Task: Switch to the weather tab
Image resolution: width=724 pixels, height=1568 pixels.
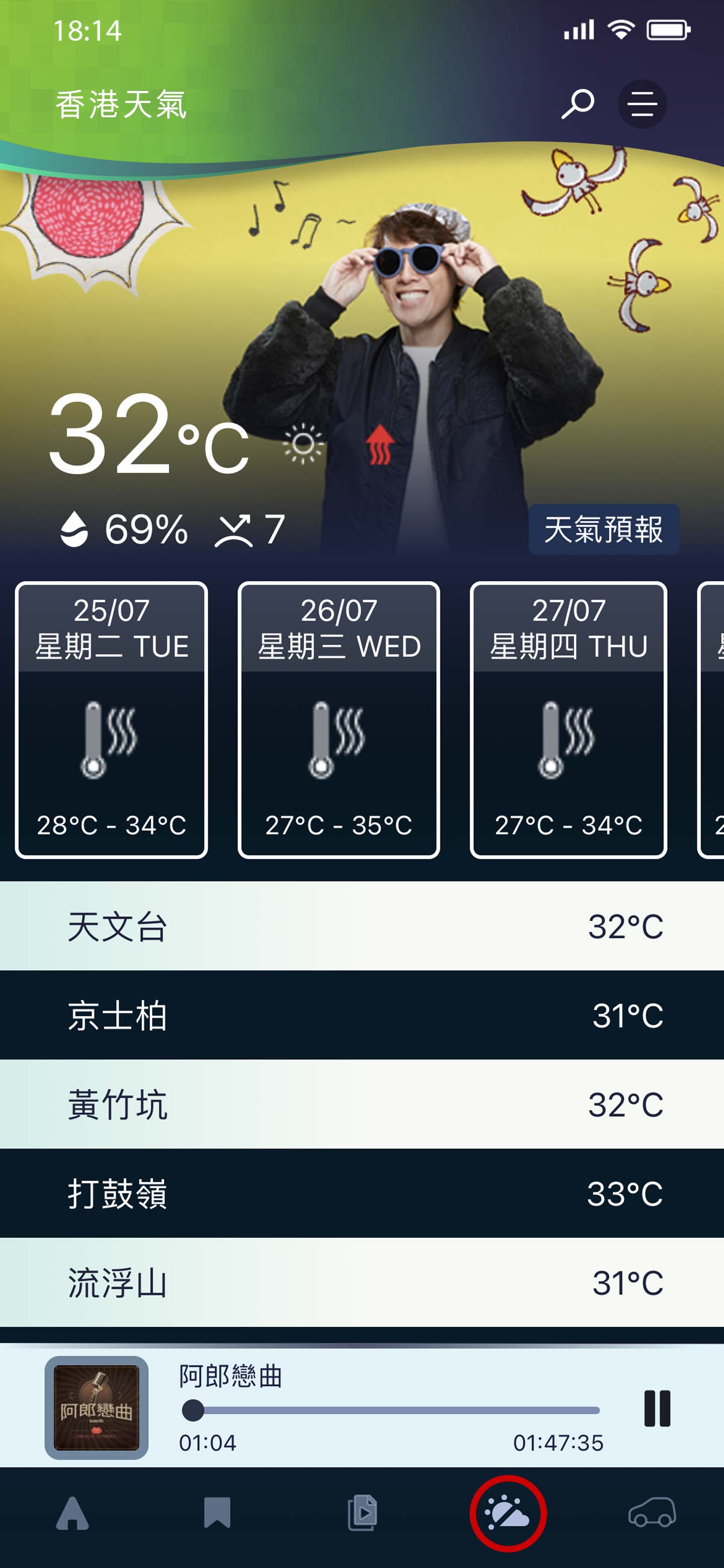Action: click(507, 1513)
